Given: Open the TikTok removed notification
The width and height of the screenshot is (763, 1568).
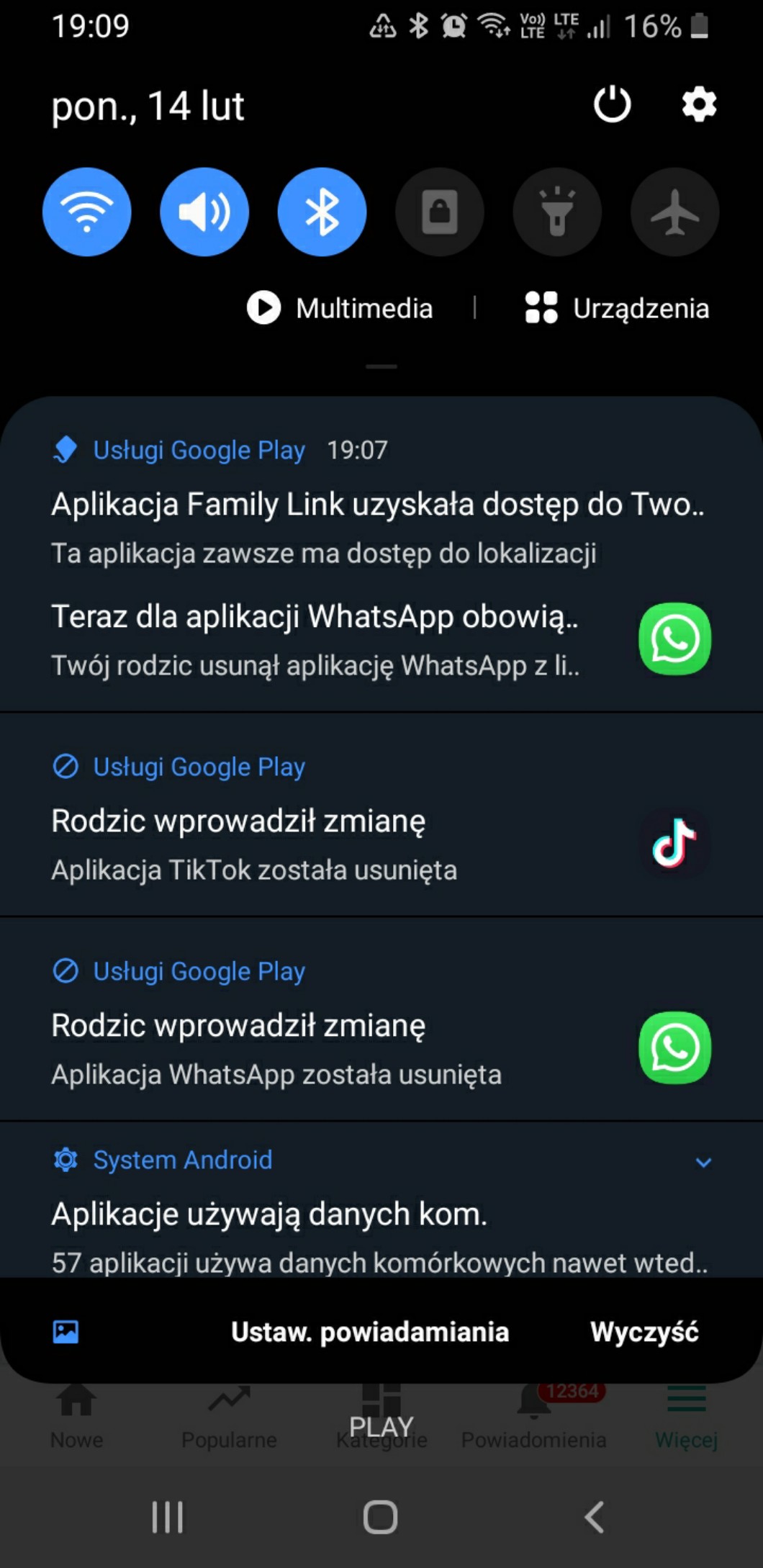Looking at the screenshot, I should (x=324, y=844).
